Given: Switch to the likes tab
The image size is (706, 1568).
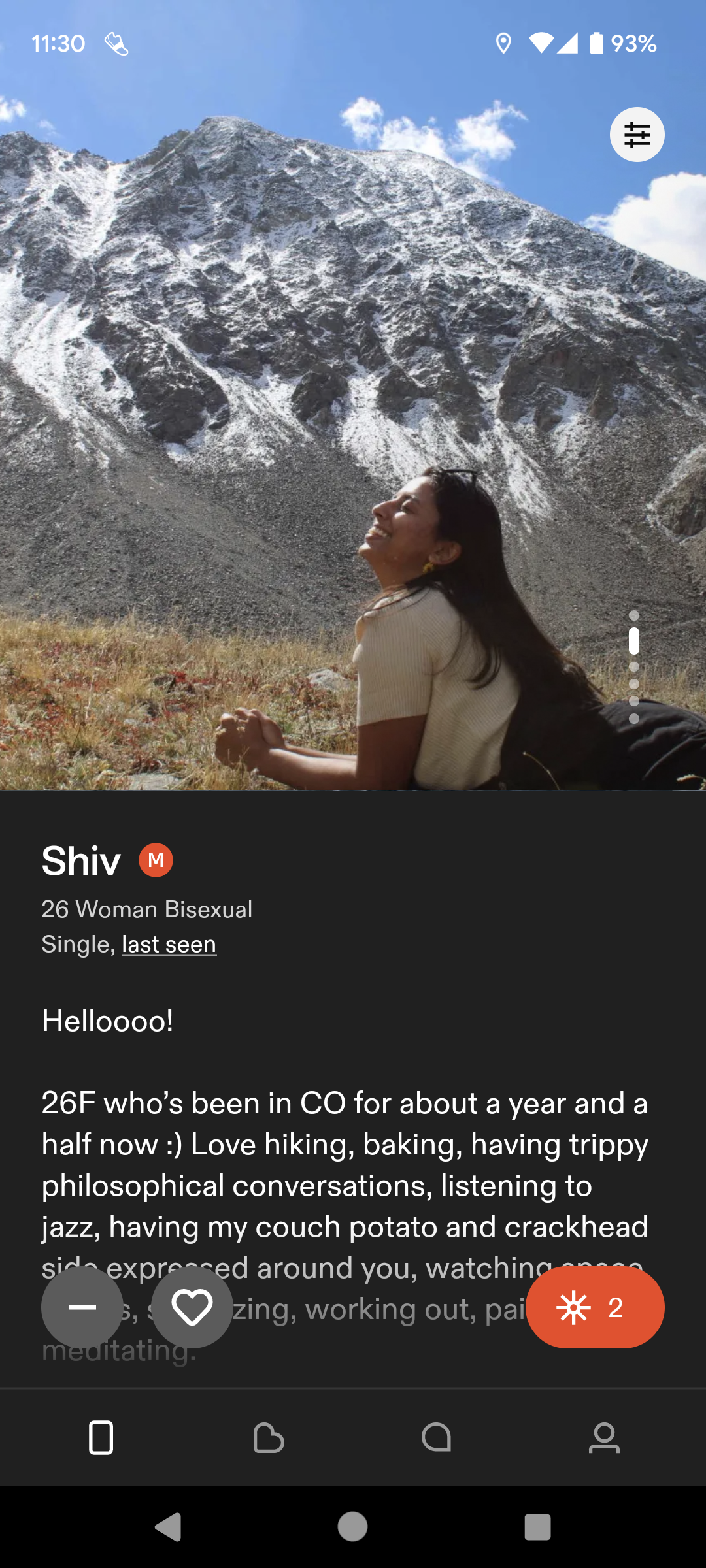Looking at the screenshot, I should pos(269,1438).
